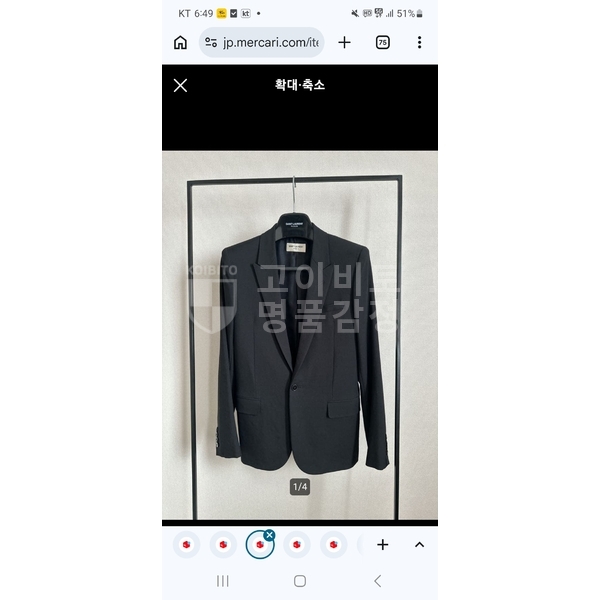Close the currently selected tab in tab strip

269,535
